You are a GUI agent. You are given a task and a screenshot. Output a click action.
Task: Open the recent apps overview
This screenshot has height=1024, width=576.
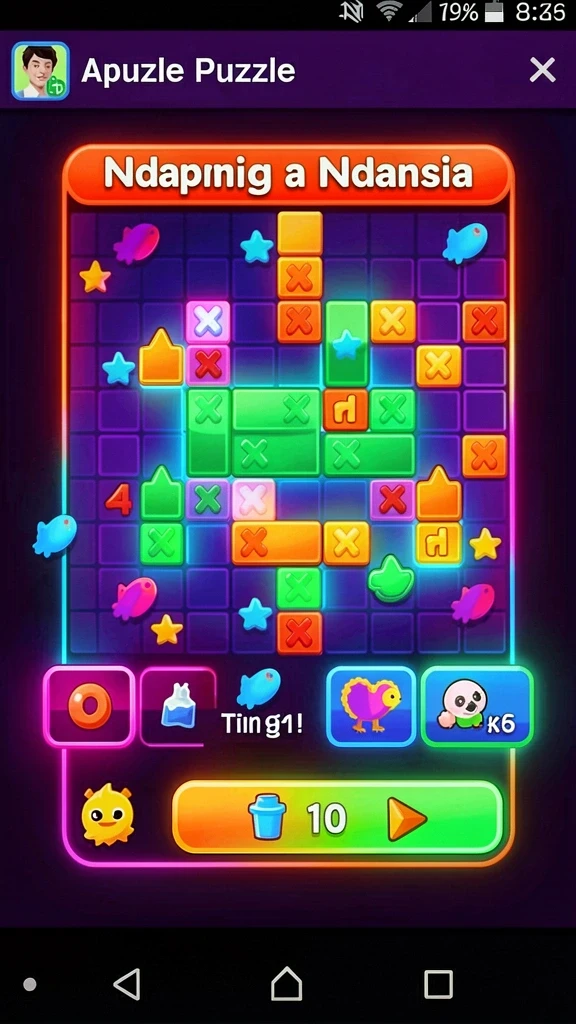[438, 984]
